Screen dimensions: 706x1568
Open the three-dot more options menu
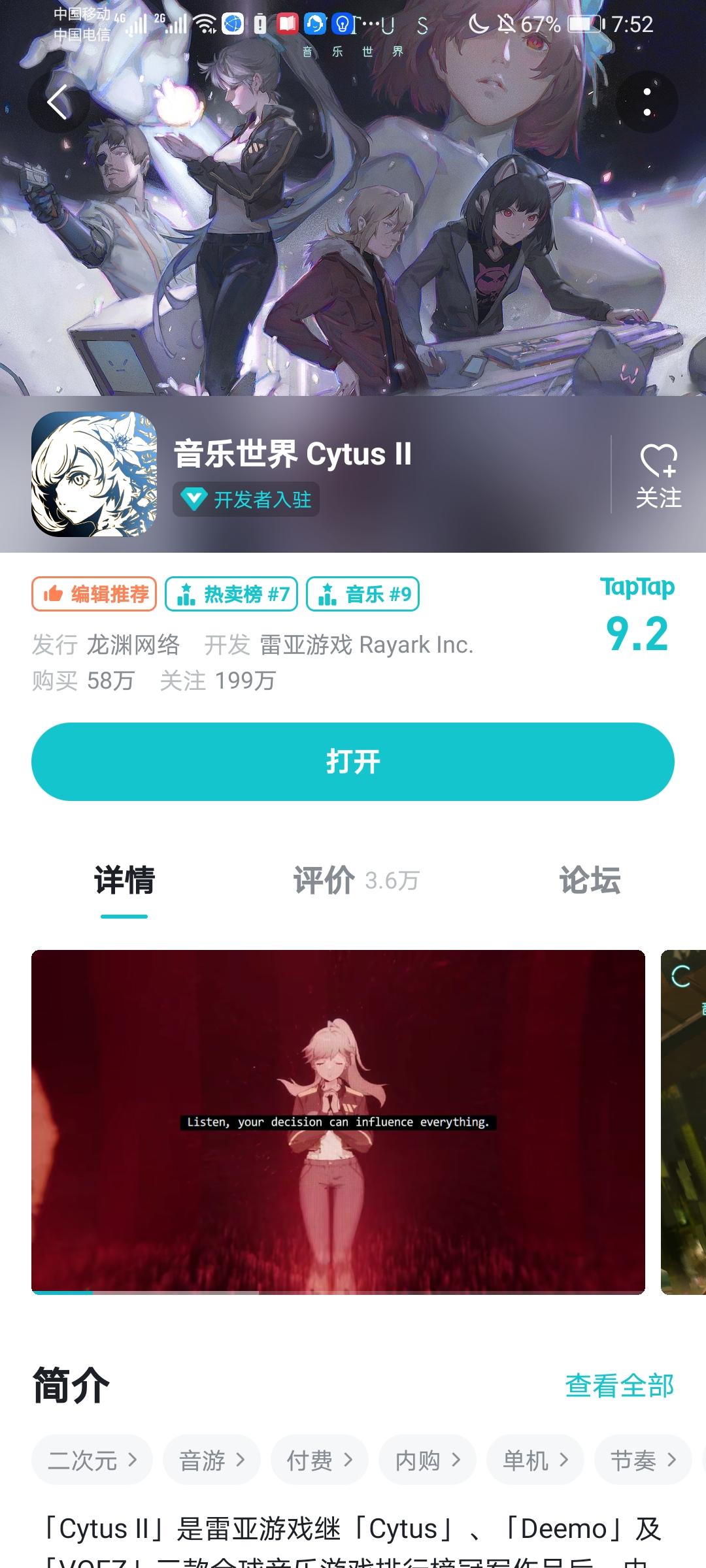tap(648, 101)
